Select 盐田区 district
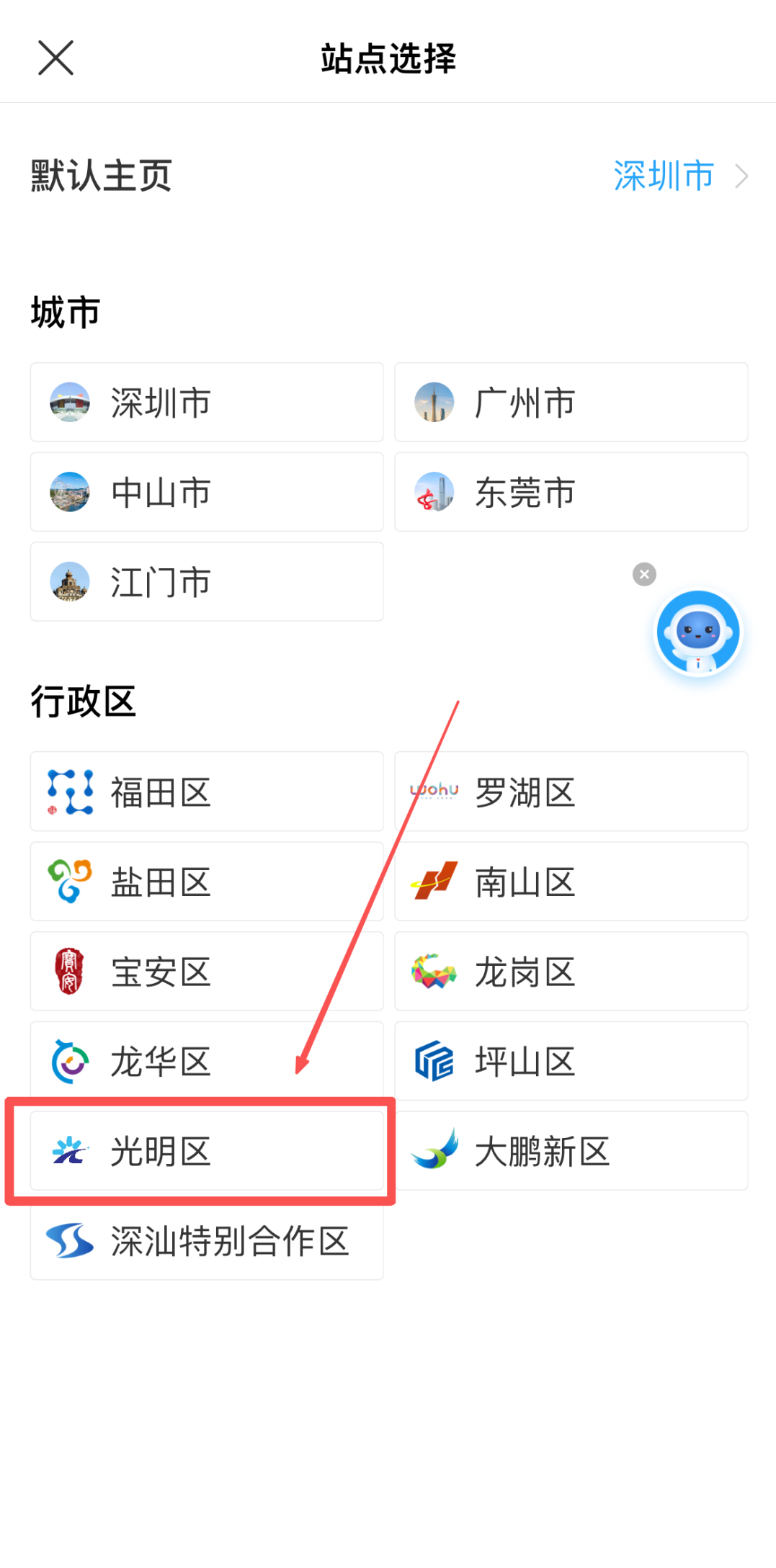The width and height of the screenshot is (776, 1568). coord(207,882)
